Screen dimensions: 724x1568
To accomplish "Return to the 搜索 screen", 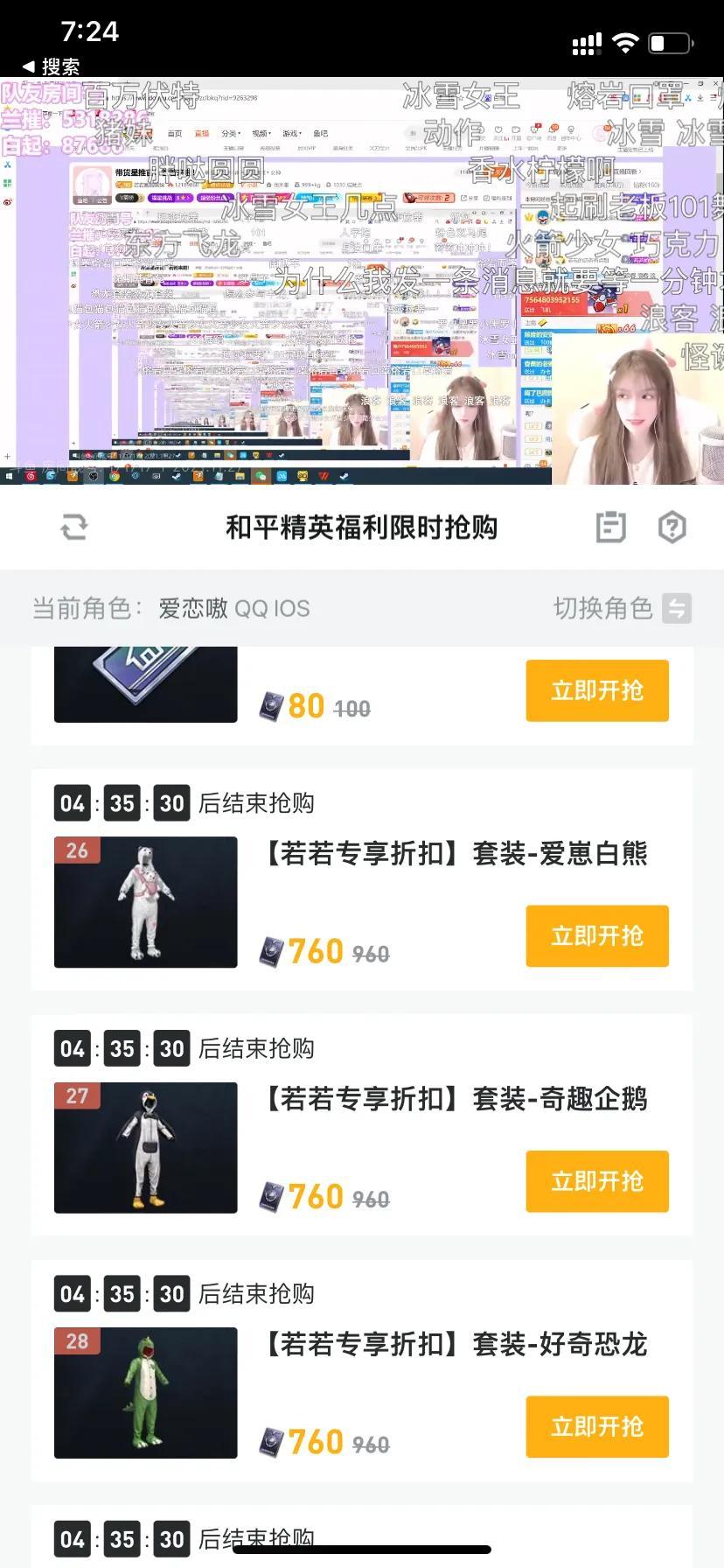I will click(51, 66).
